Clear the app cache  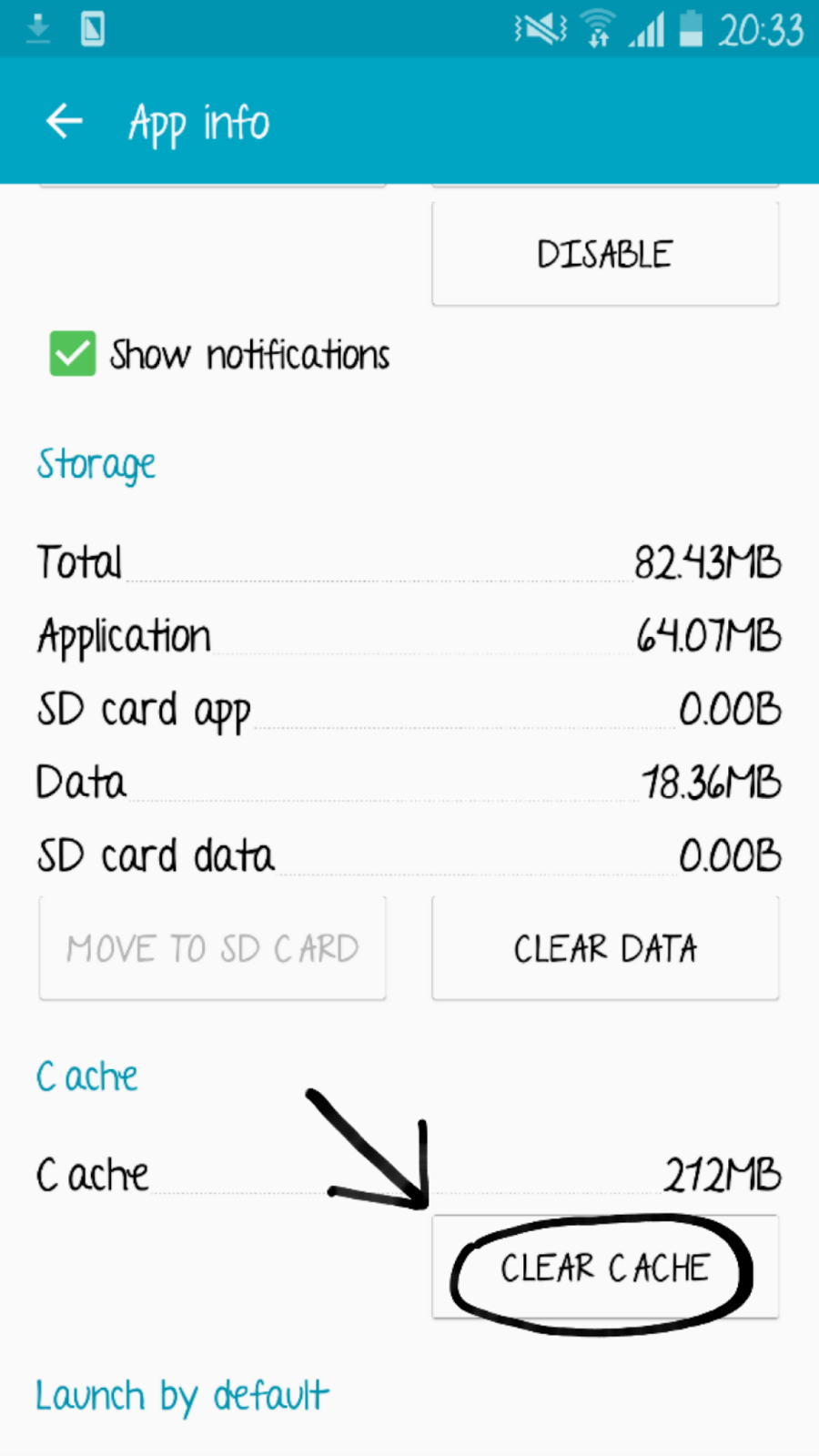pos(605,1267)
